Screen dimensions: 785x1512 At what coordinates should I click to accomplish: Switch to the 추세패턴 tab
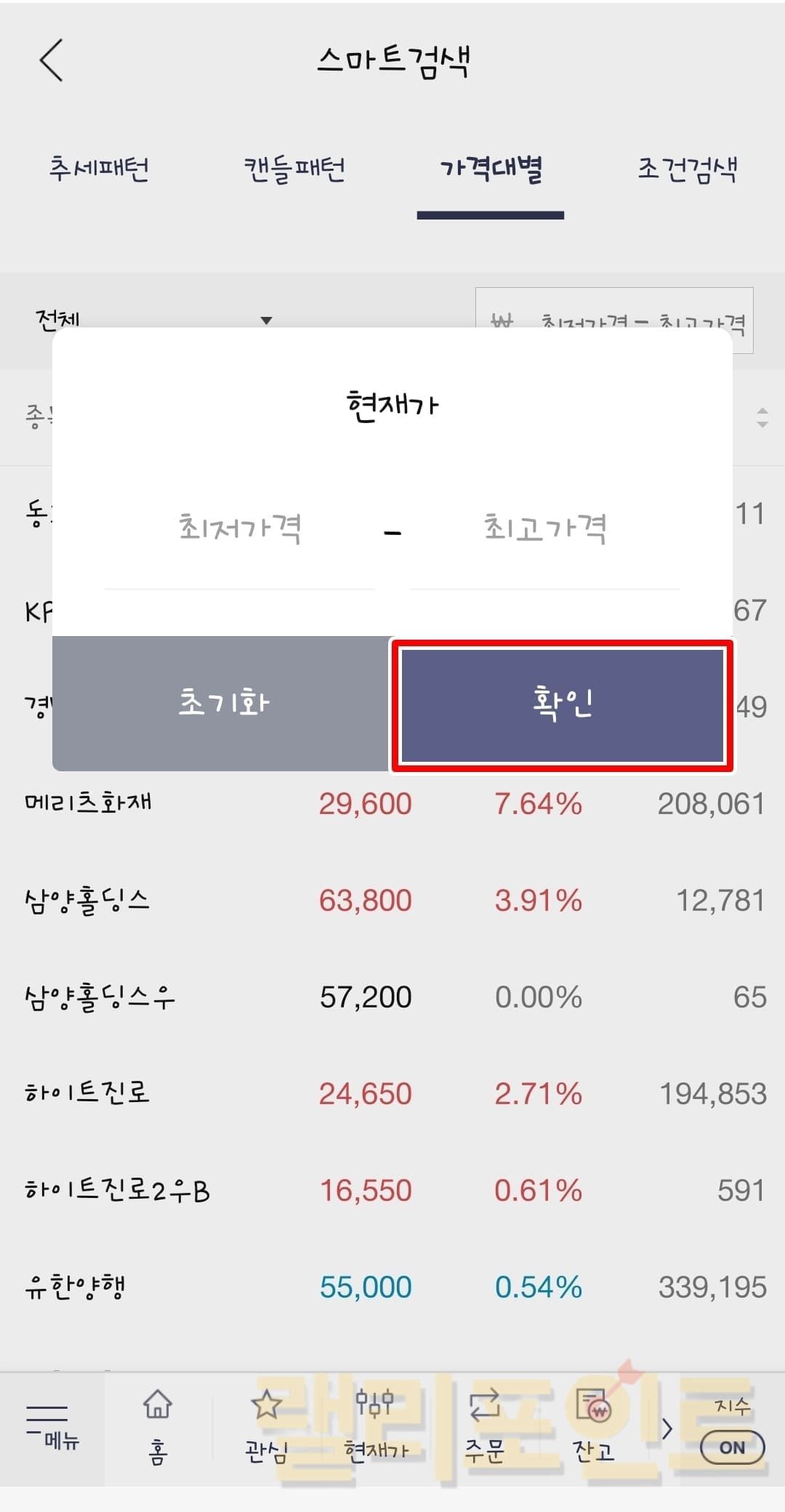click(x=99, y=169)
